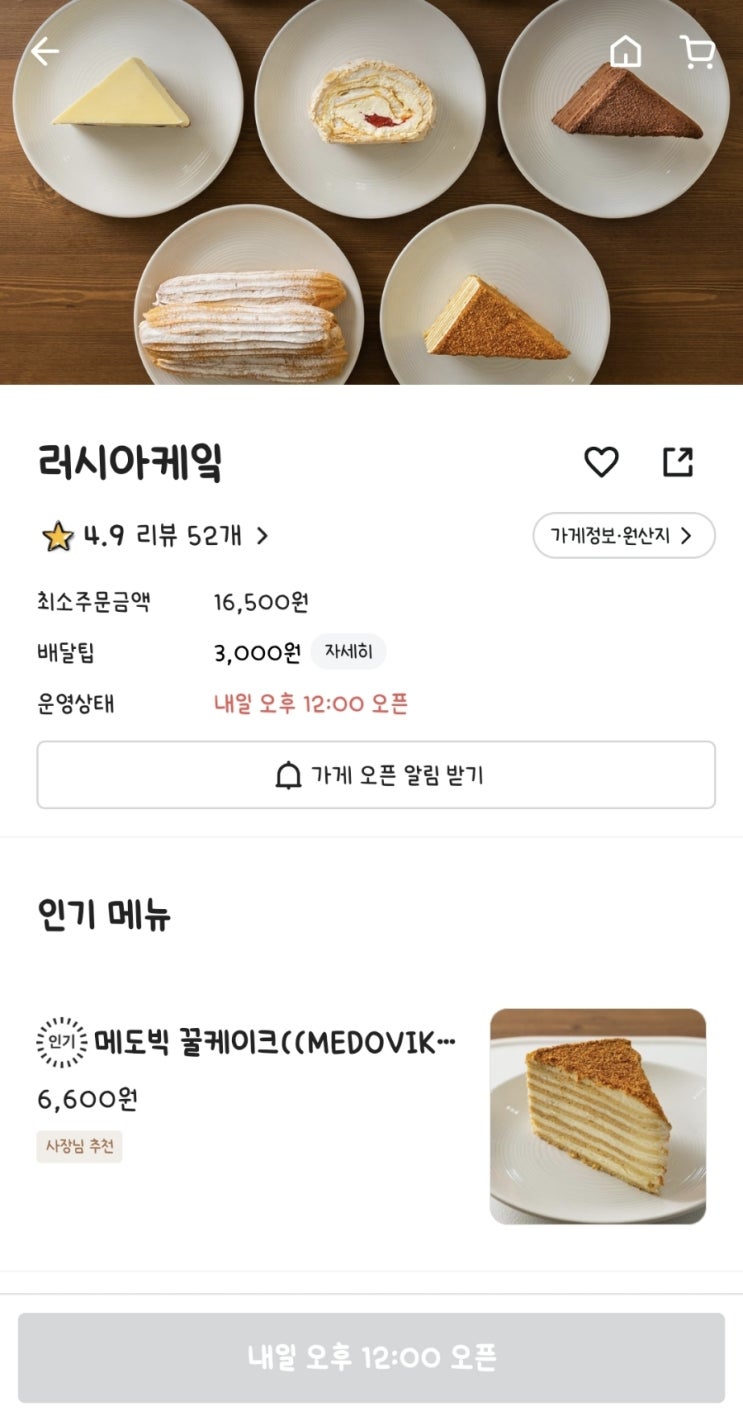
Task: Tap the 내일 오후 12:00 오픈 bottom button
Action: point(371,1357)
